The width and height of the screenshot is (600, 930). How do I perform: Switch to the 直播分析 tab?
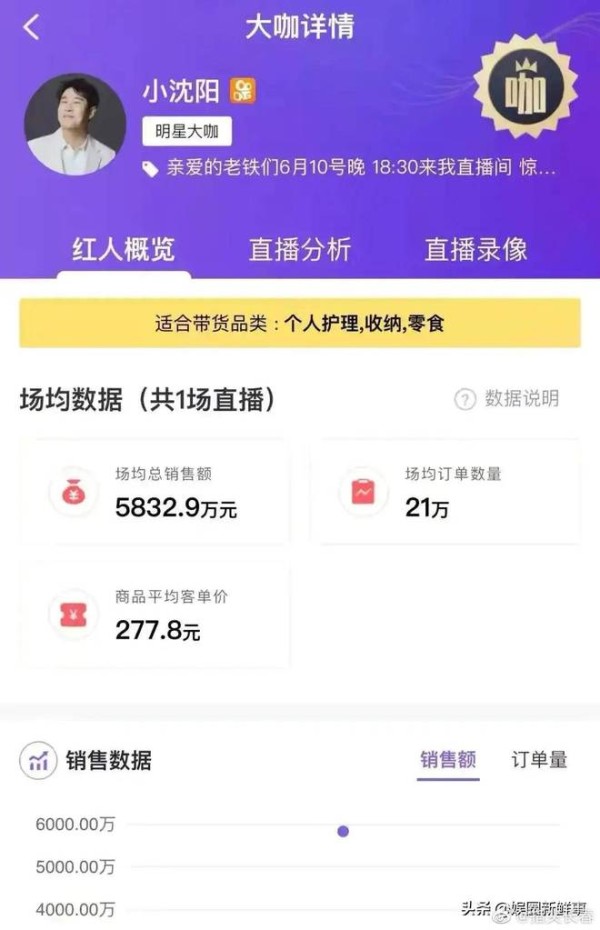coord(299,249)
